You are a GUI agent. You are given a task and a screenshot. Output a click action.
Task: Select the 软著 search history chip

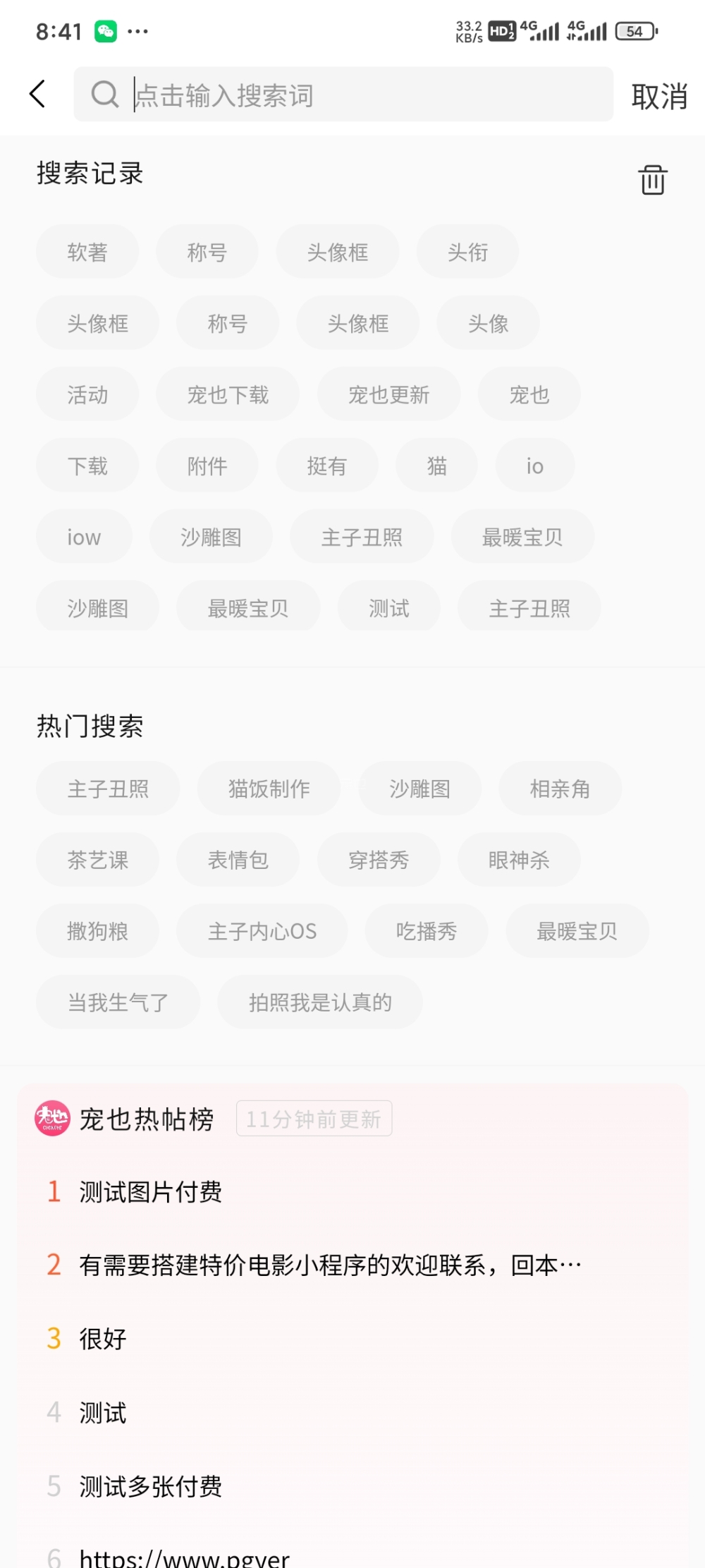pyautogui.click(x=87, y=252)
